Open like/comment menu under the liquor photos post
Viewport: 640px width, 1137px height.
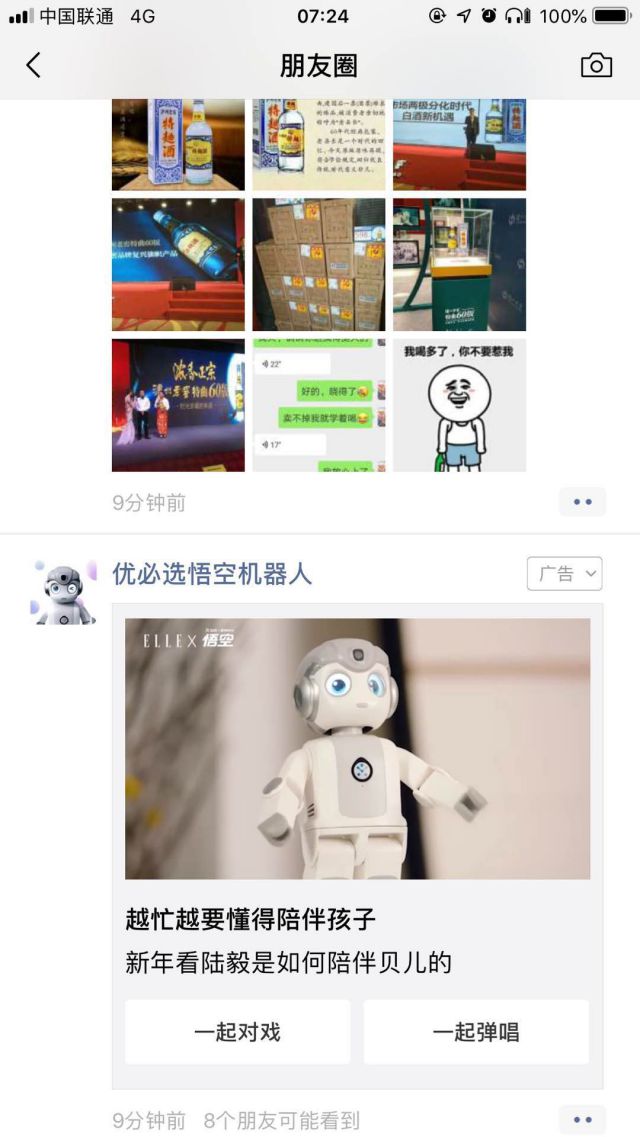[582, 502]
